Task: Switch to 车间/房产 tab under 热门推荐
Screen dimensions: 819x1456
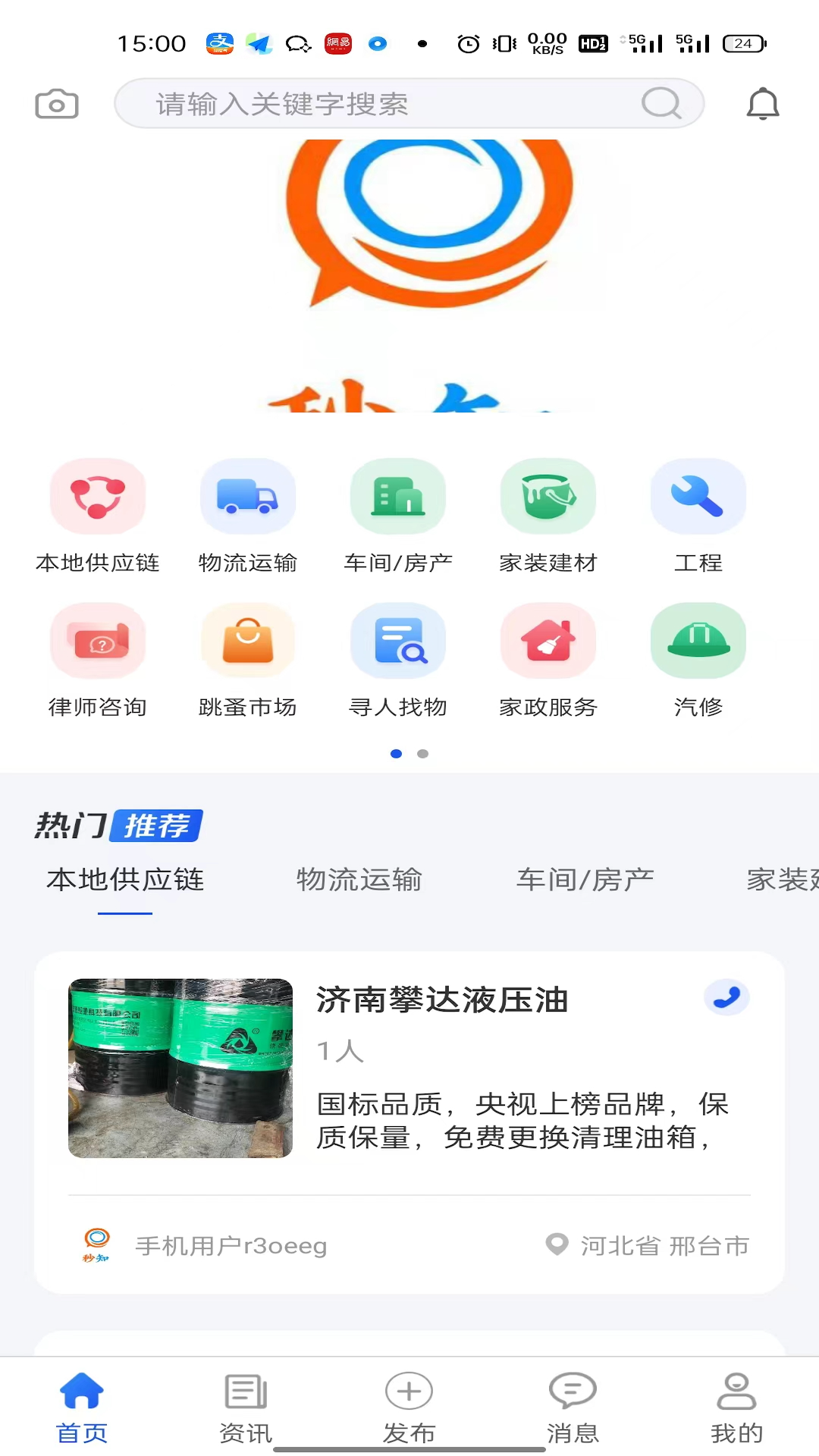Action: [x=585, y=880]
